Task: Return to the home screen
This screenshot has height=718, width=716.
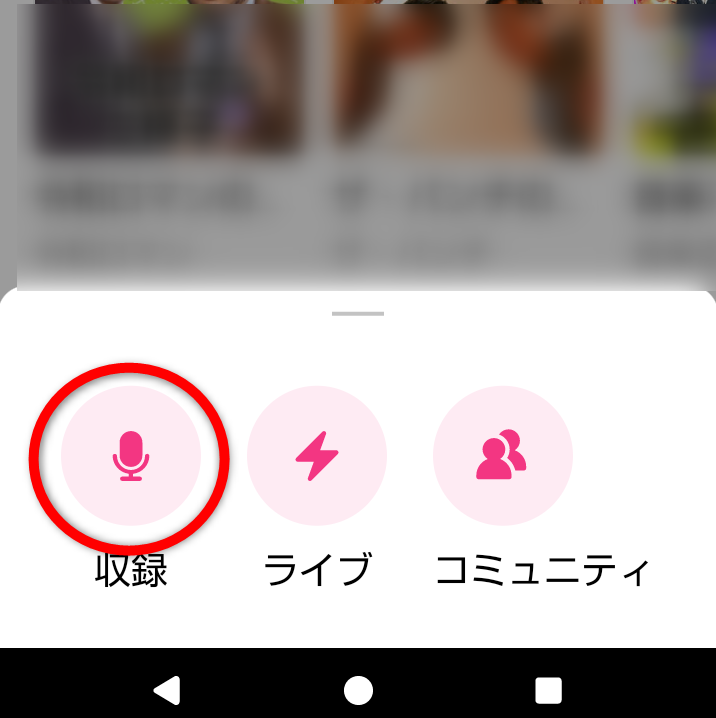Action: (x=358, y=690)
